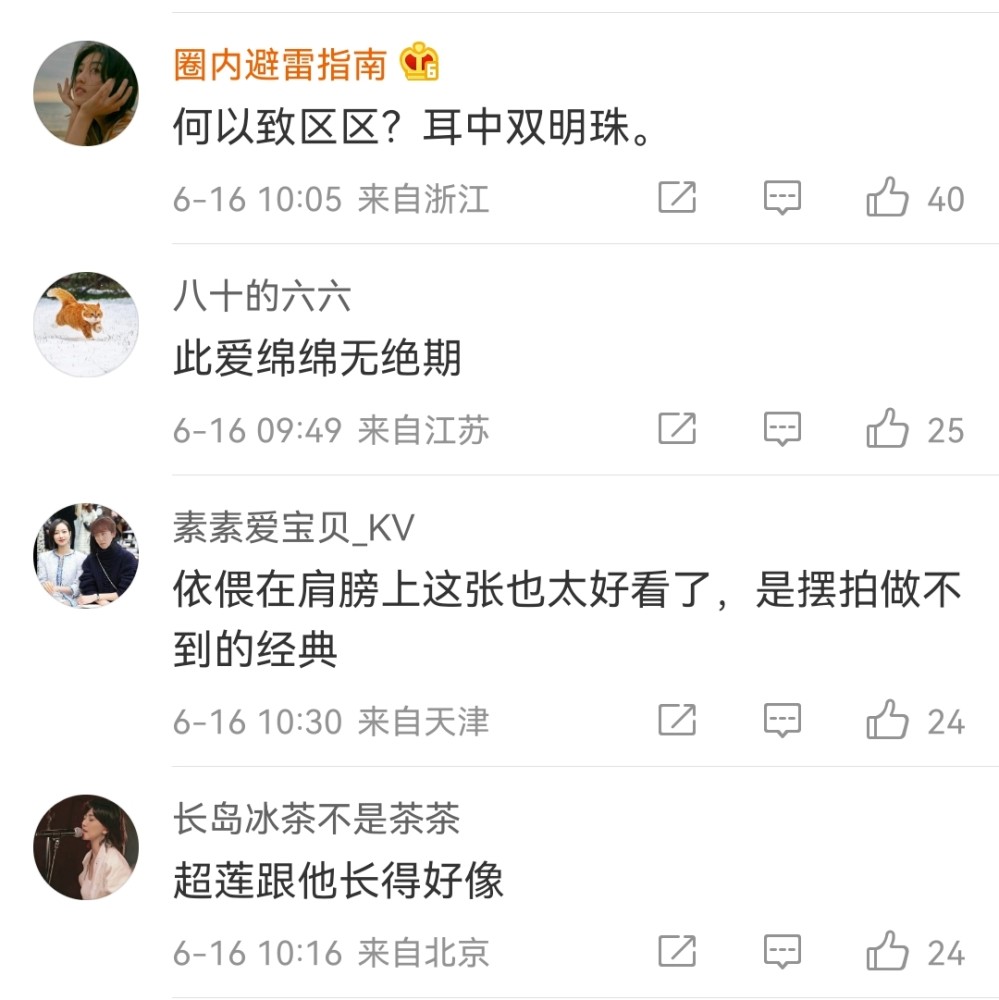View 八十的六六's profile via username
The width and height of the screenshot is (999, 1000).
tap(262, 298)
